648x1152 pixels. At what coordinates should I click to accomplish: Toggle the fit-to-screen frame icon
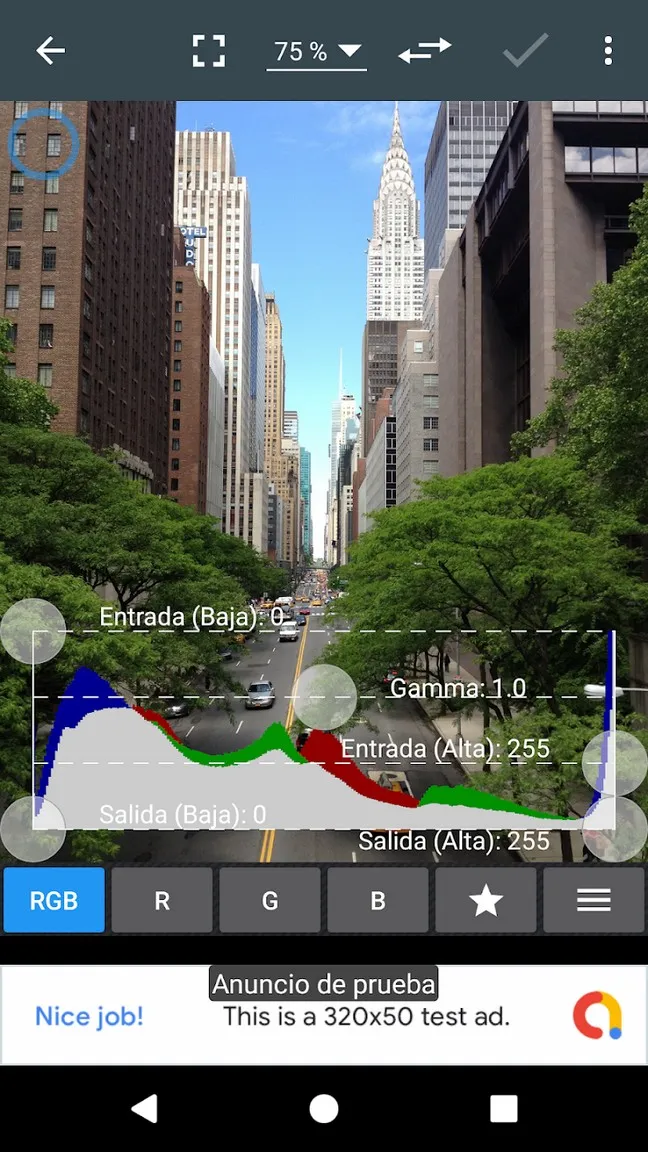pos(209,51)
